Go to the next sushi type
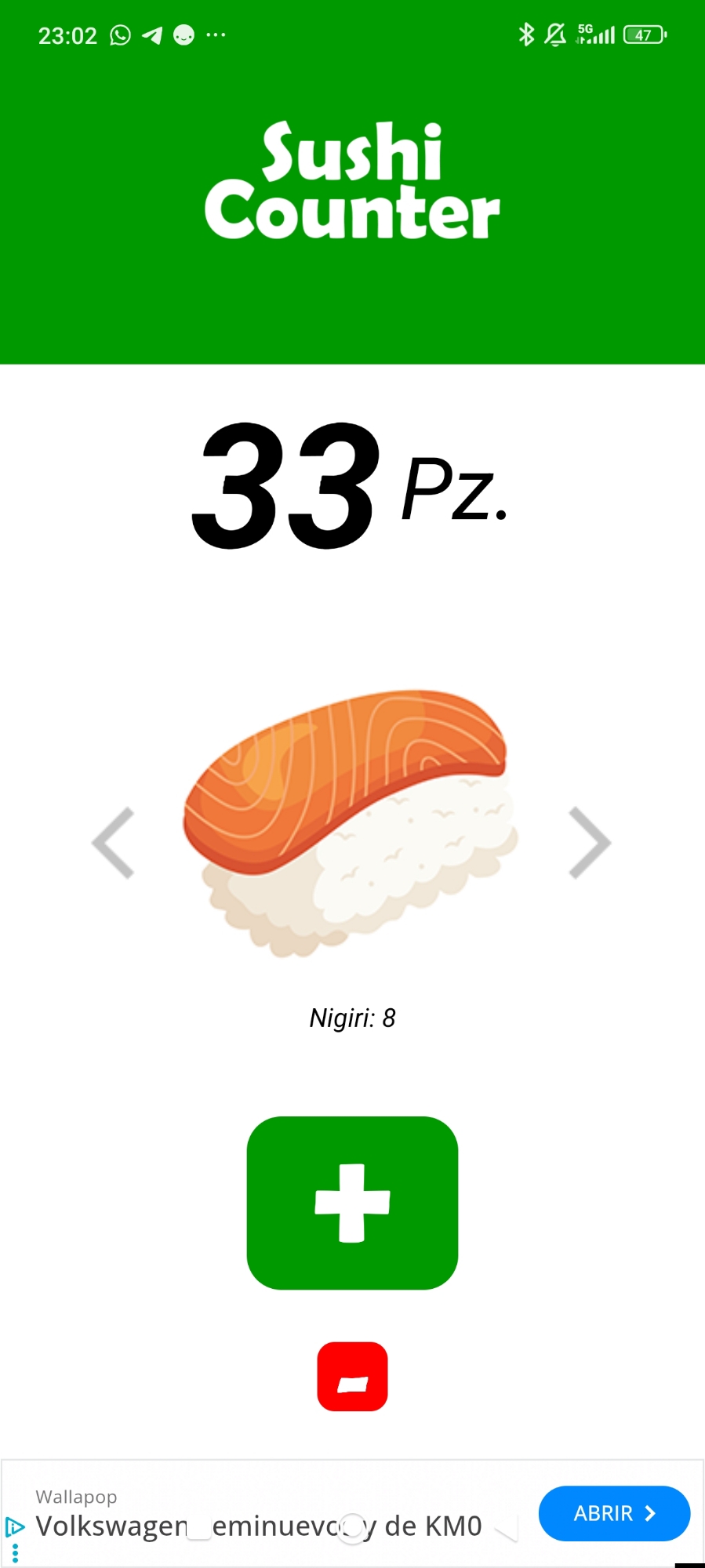This screenshot has width=705, height=1568. [589, 843]
